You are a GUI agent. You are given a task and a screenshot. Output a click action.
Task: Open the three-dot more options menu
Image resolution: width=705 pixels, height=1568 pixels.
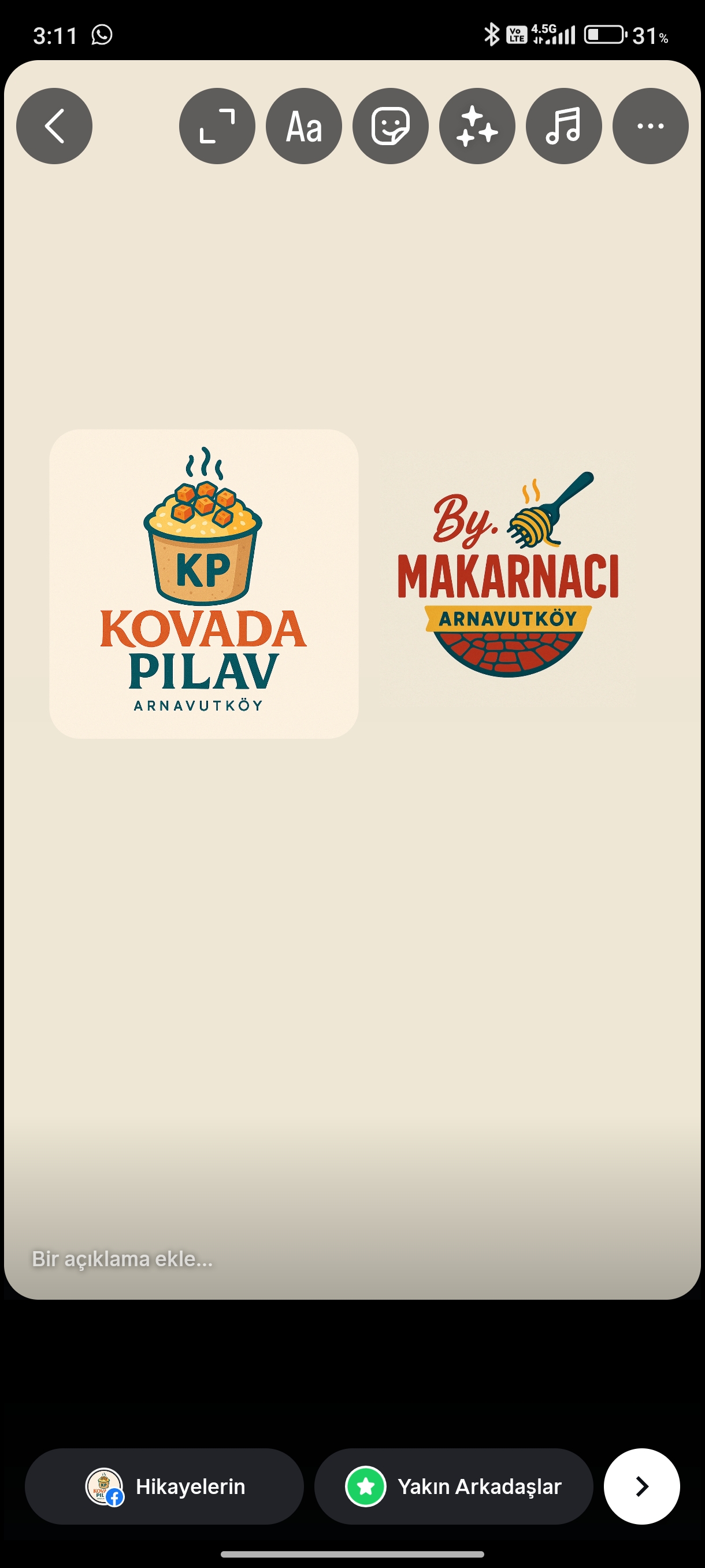click(650, 126)
